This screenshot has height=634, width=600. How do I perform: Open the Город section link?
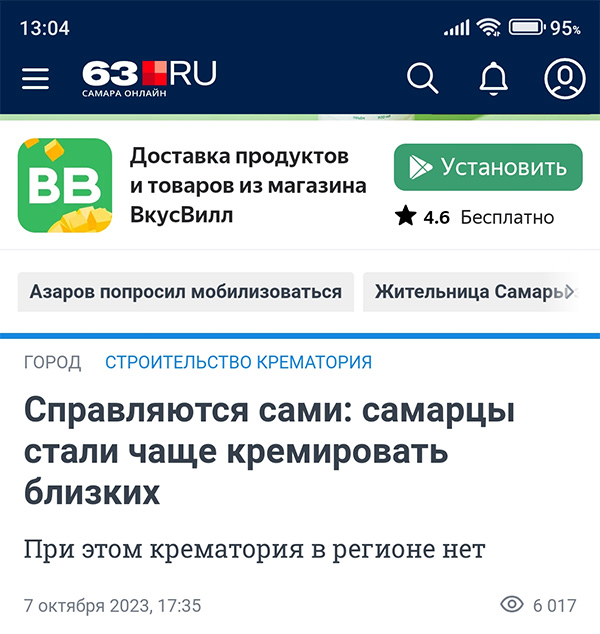pos(53,362)
